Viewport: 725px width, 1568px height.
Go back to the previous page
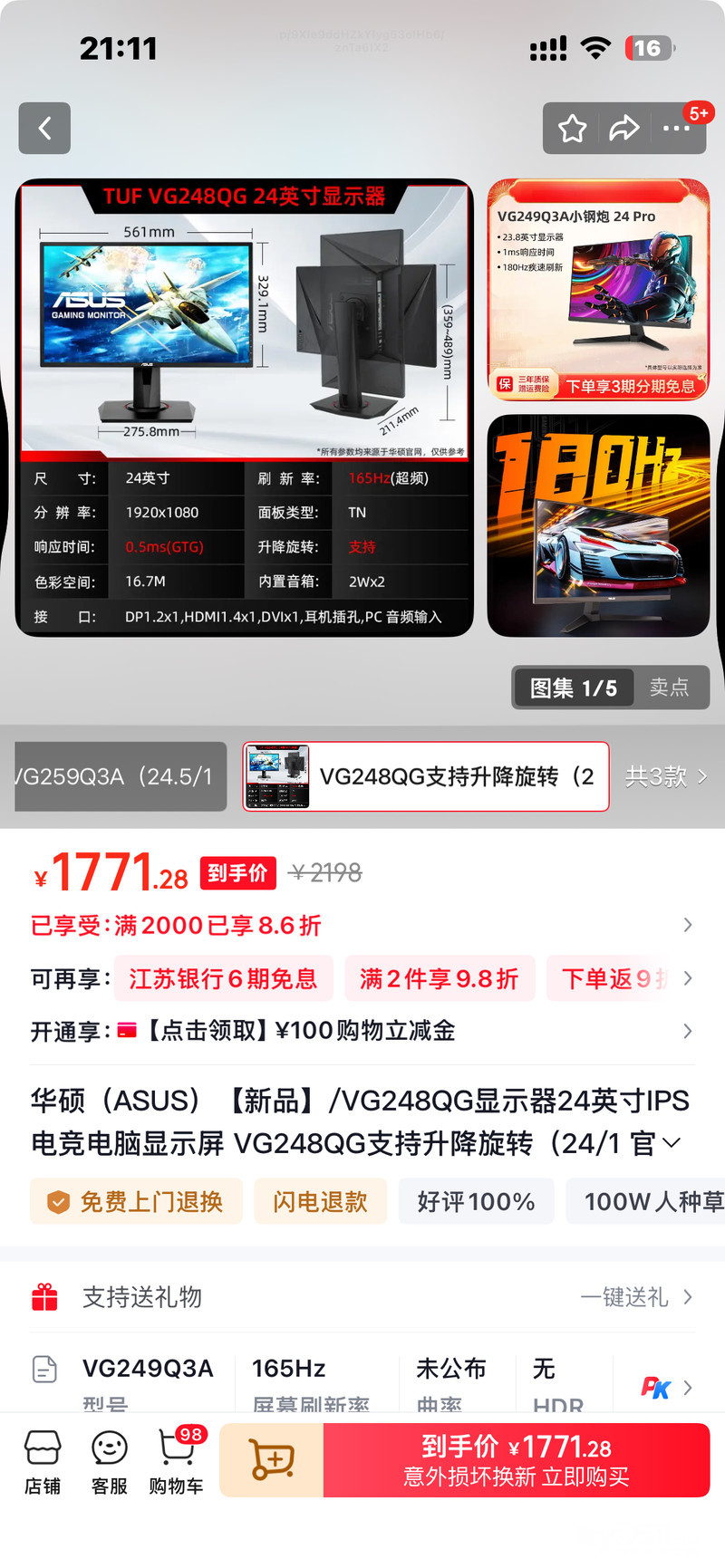(44, 129)
